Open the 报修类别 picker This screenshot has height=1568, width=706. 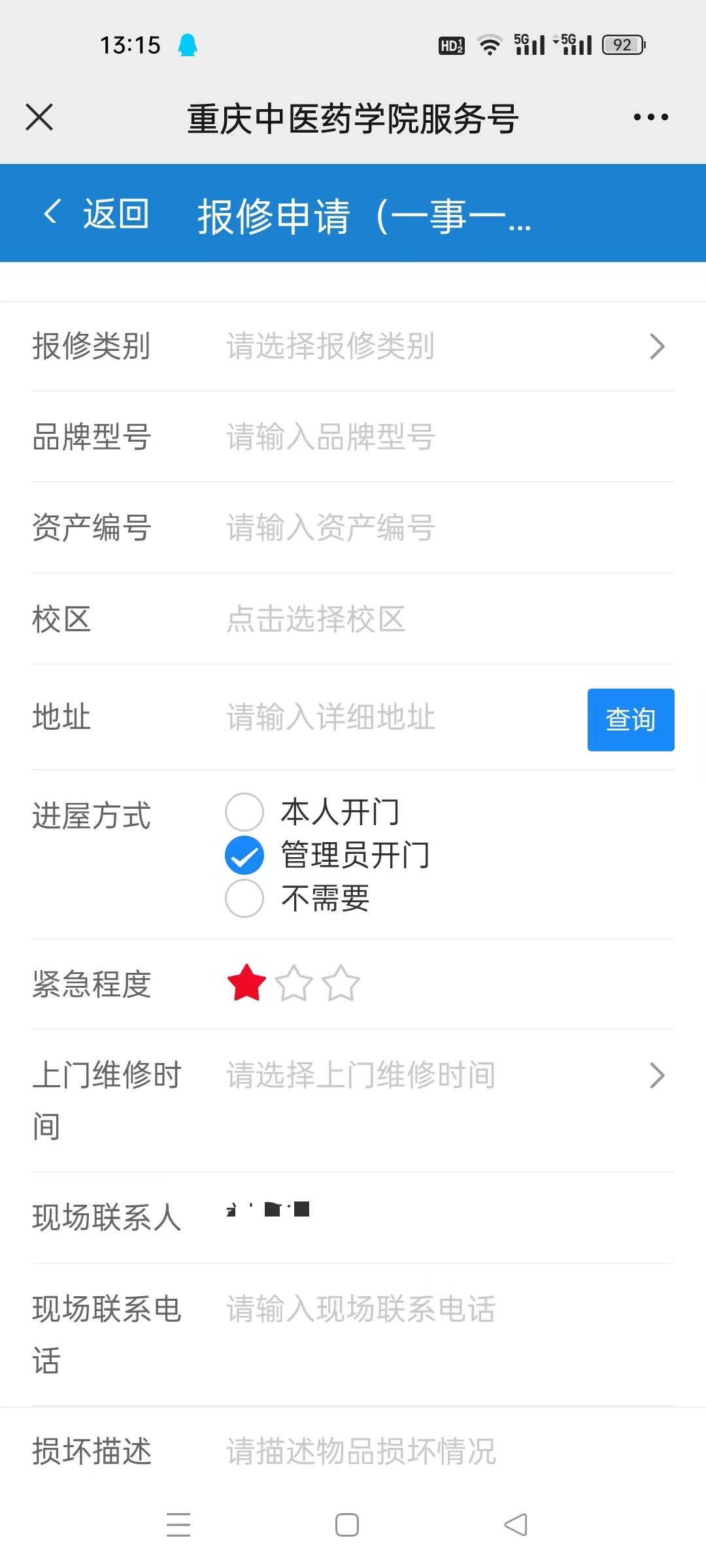[x=445, y=346]
